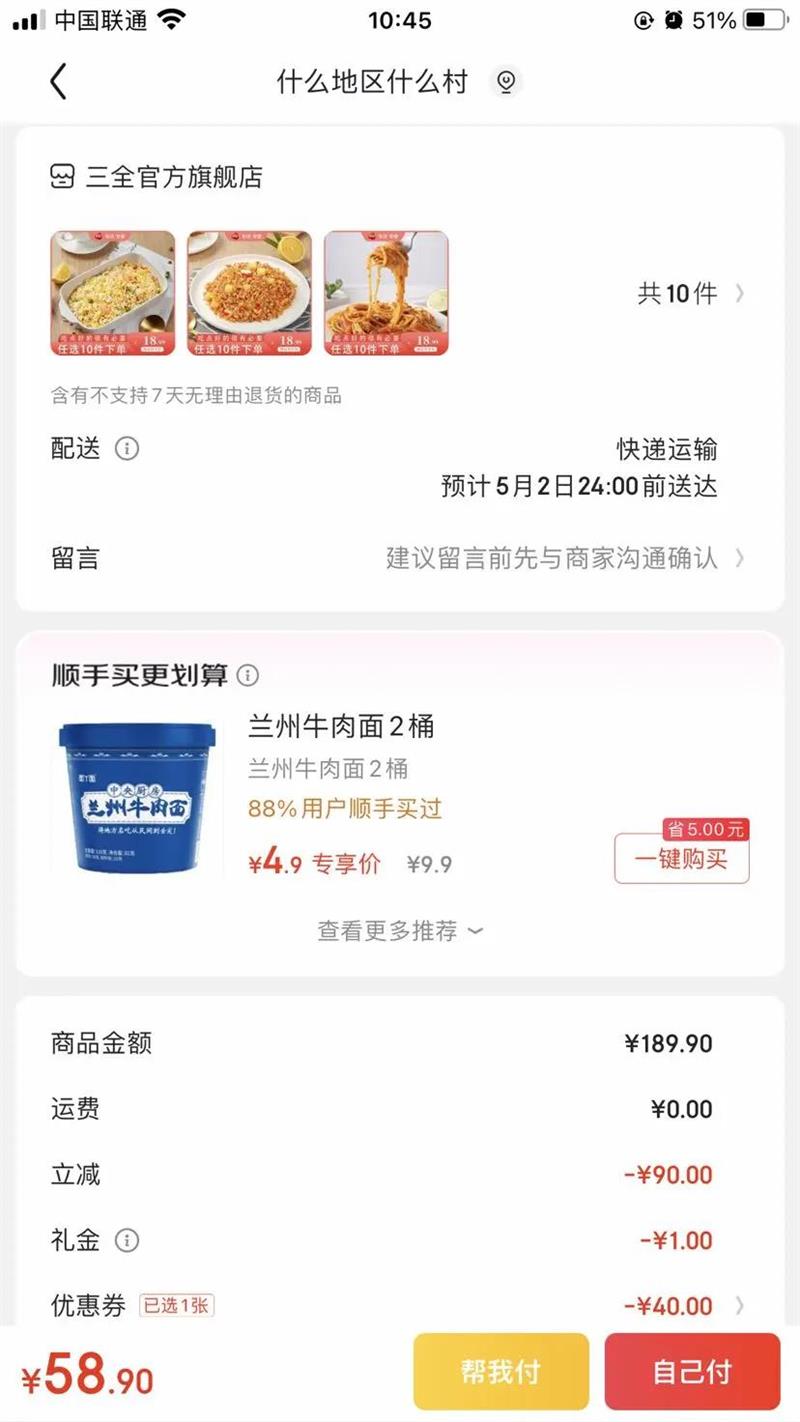Screen dimensions: 800x1422
Task: Show info for 顺手买更划算
Action: [247, 676]
